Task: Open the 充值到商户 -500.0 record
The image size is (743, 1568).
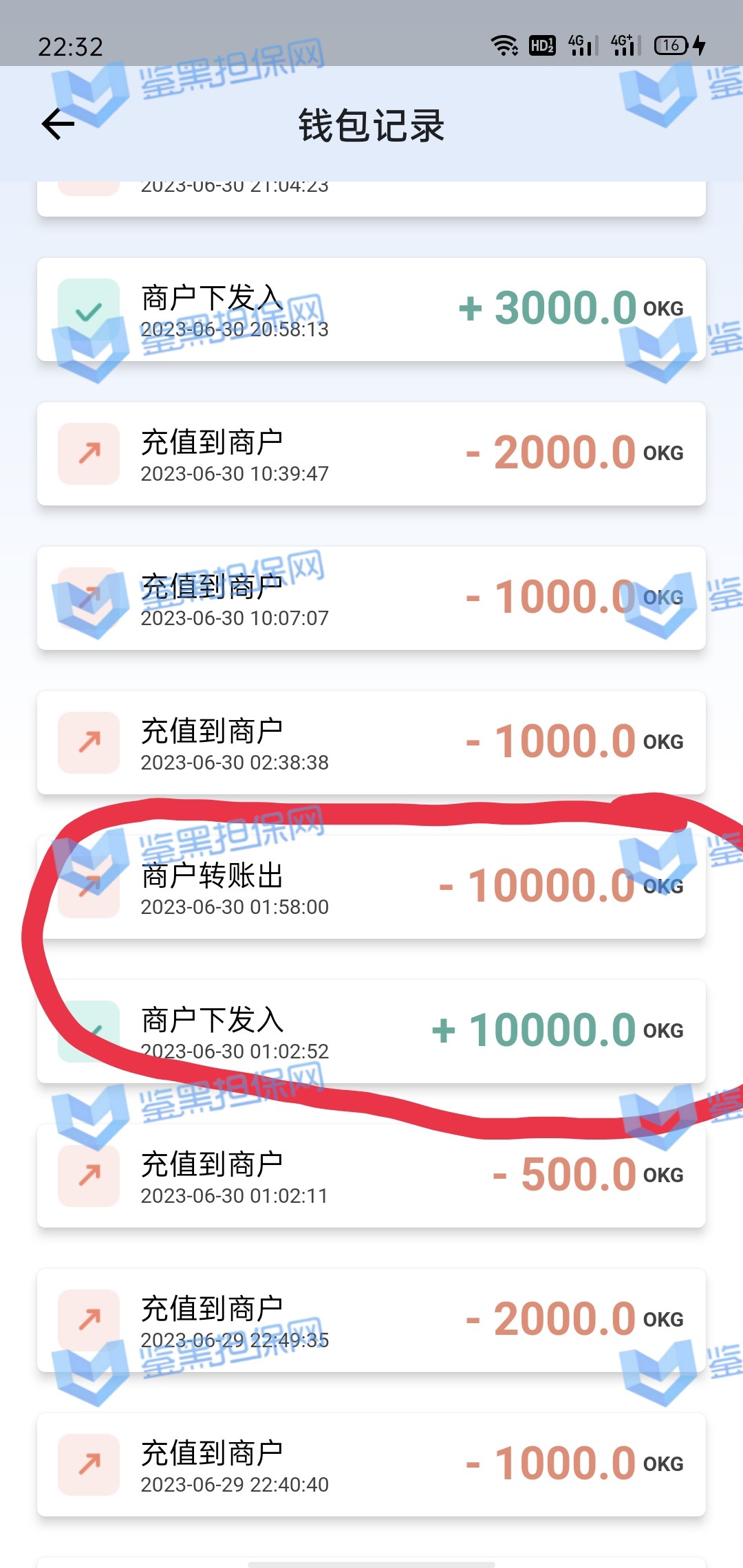Action: click(371, 1176)
